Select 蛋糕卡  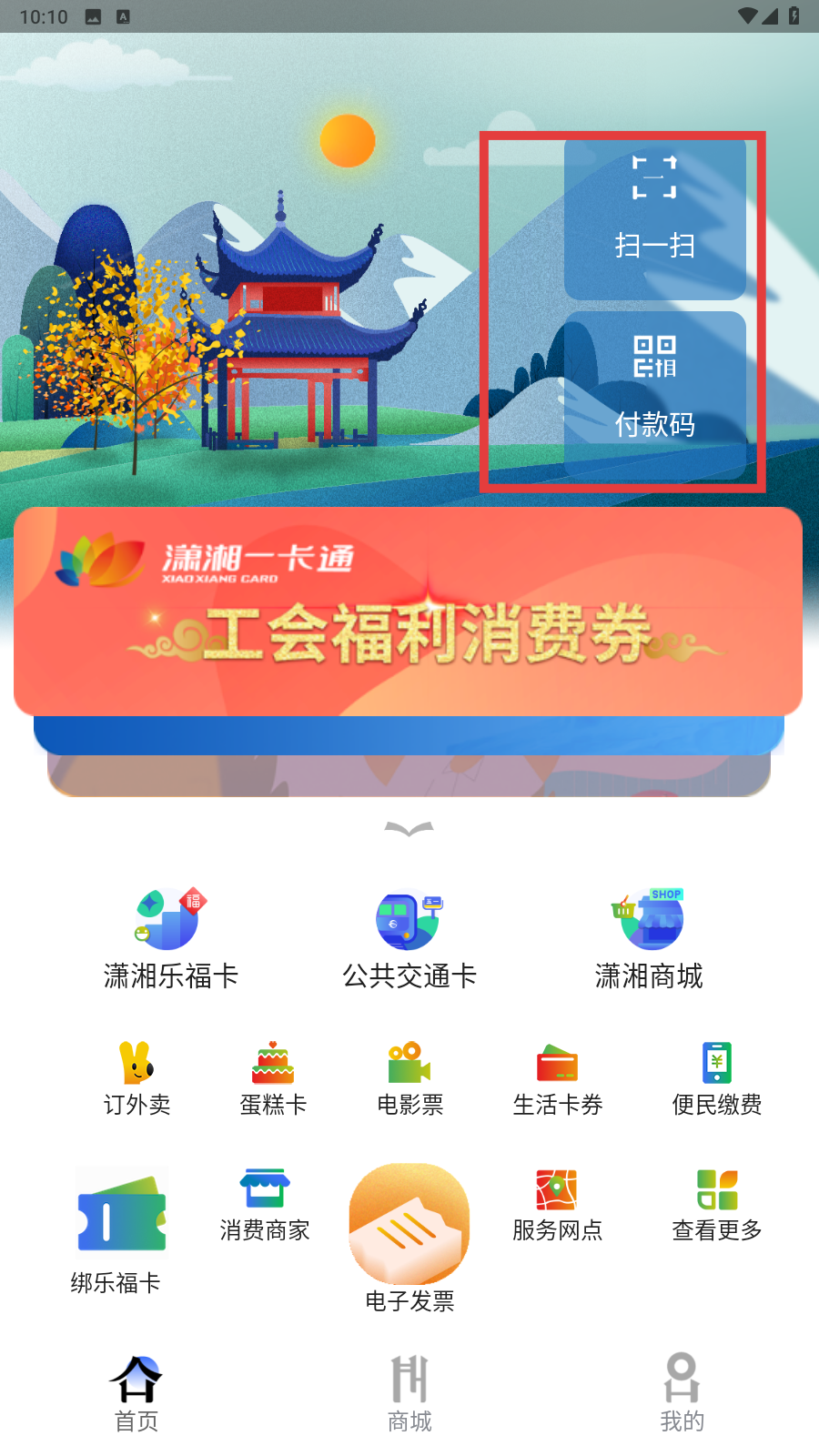[273, 1079]
